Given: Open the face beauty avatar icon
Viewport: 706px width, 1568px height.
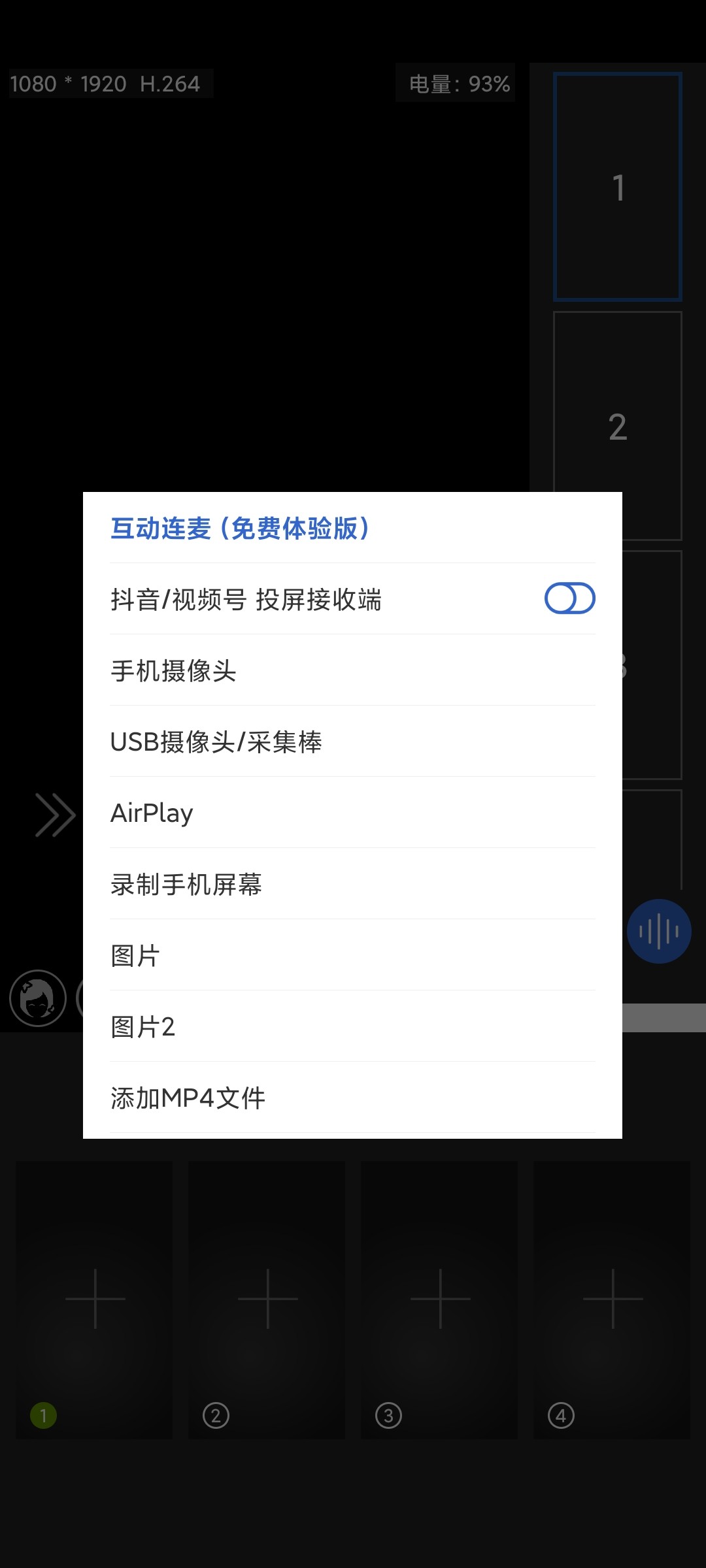Looking at the screenshot, I should [x=38, y=998].
